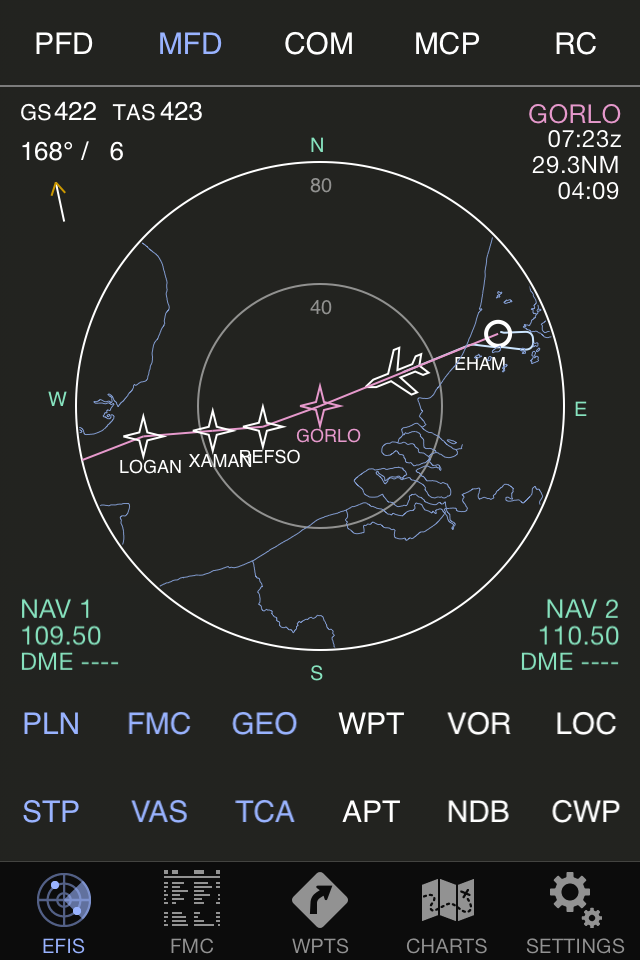The image size is (640, 960).
Task: Go to the FMC bottom tab
Action: (192, 911)
